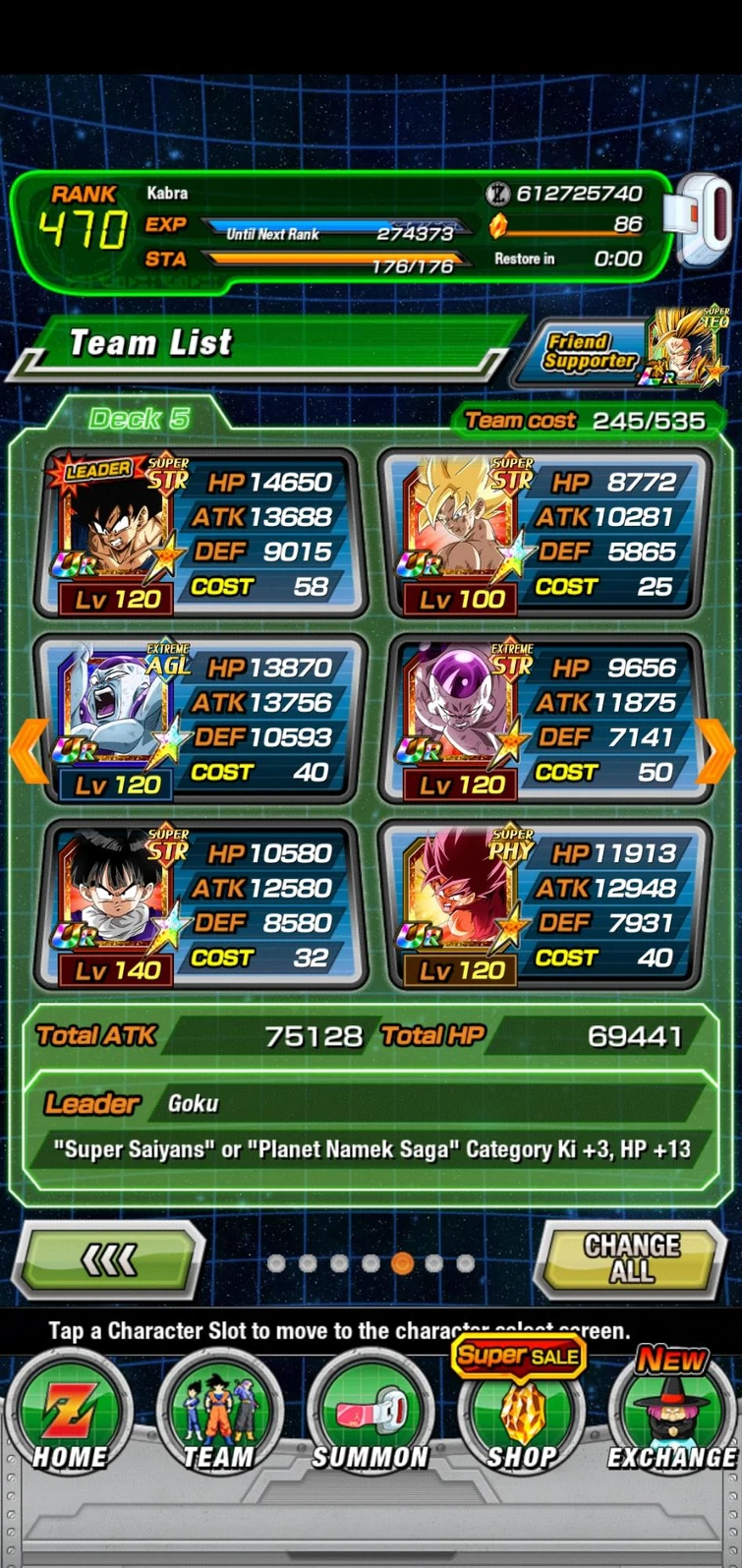Go back using the triple arrow button

111,1259
